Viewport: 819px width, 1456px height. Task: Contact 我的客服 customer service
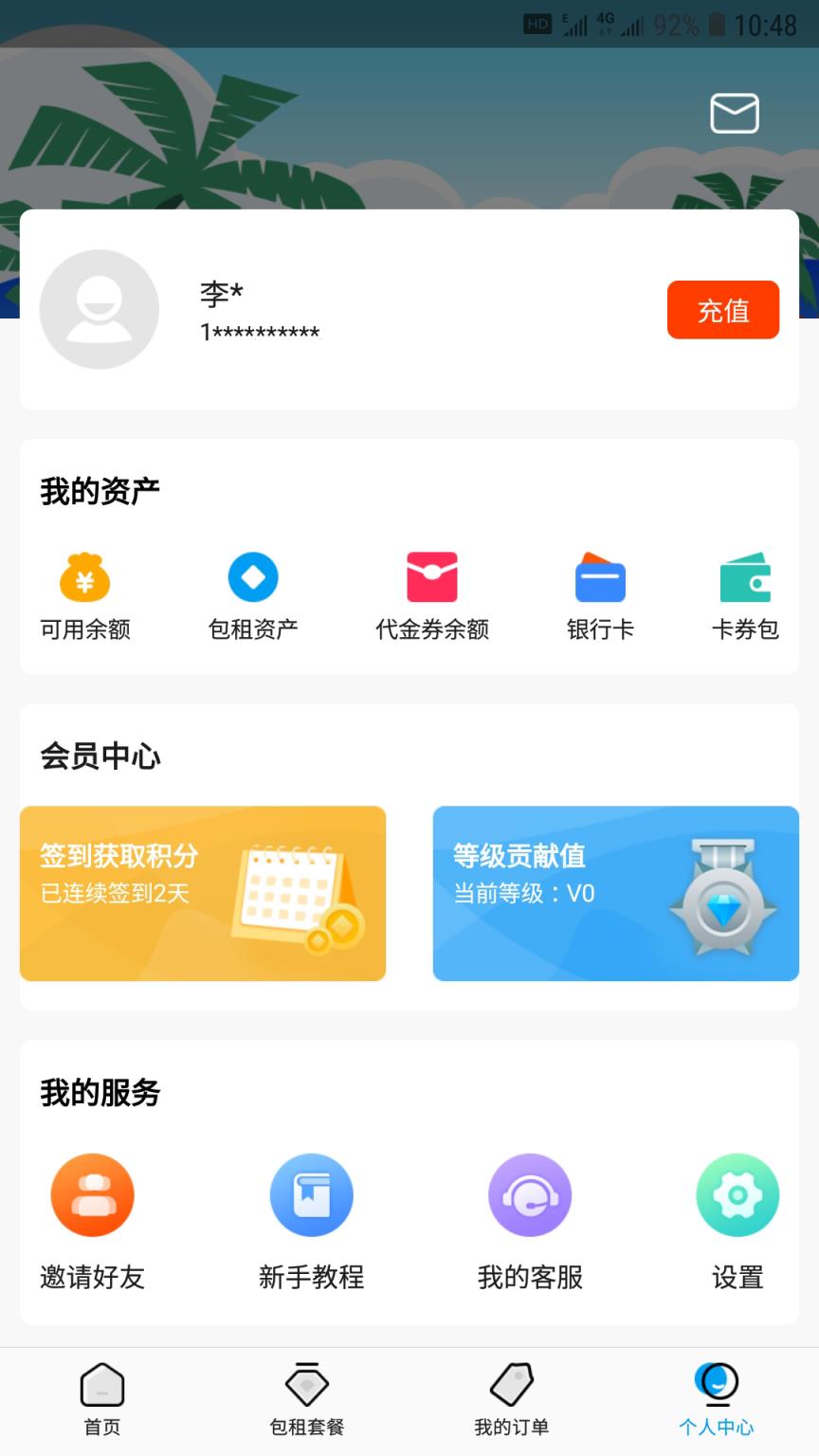click(530, 1194)
